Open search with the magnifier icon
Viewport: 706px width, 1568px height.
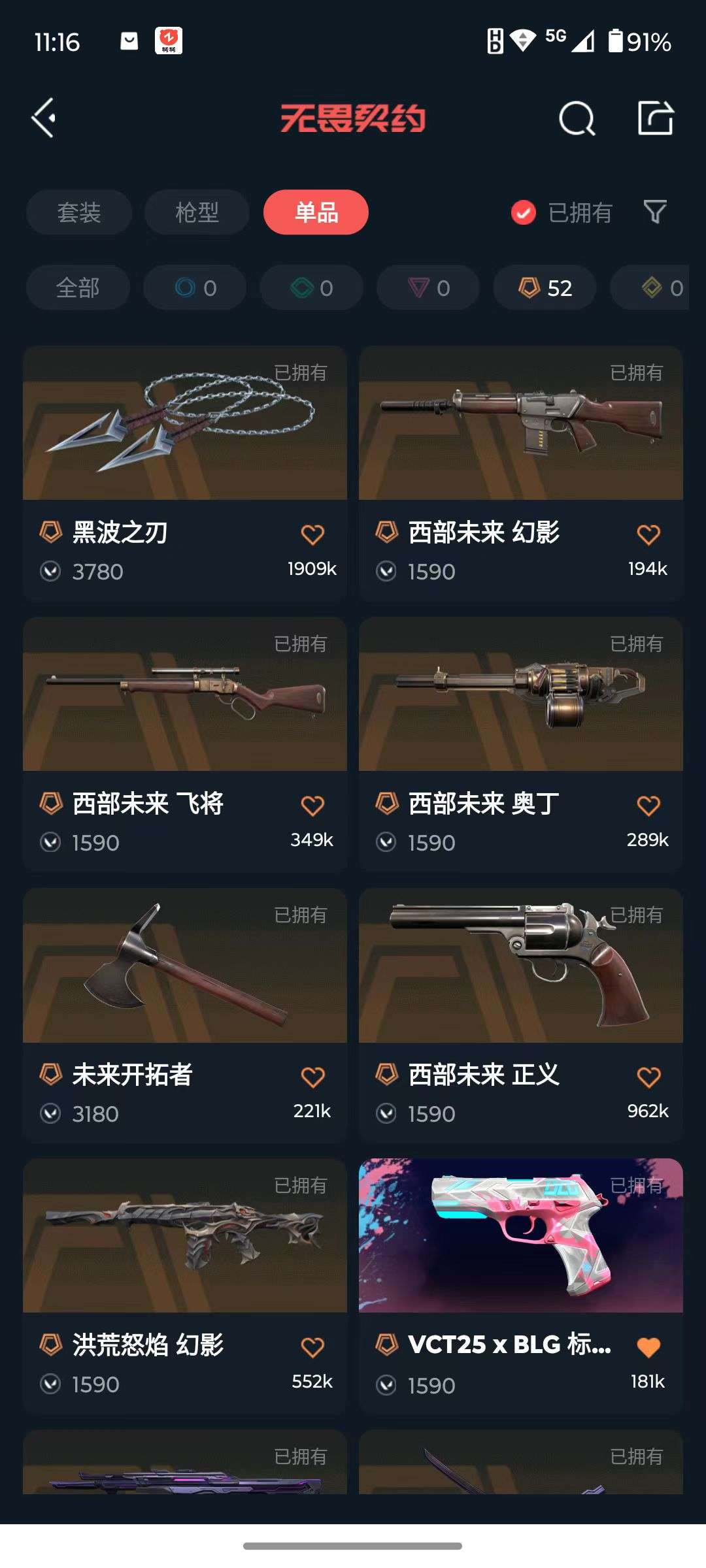(576, 118)
